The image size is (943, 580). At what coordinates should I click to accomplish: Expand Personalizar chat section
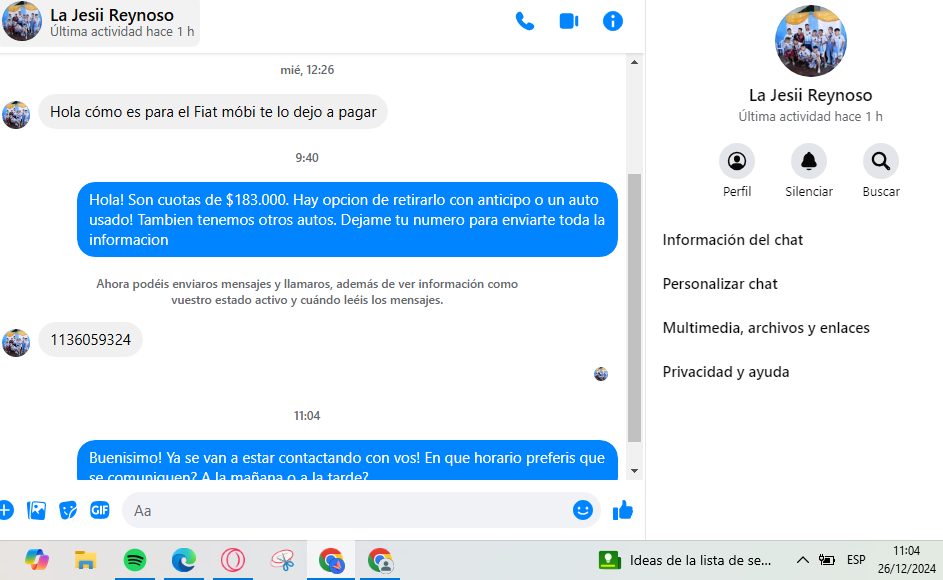tap(720, 284)
